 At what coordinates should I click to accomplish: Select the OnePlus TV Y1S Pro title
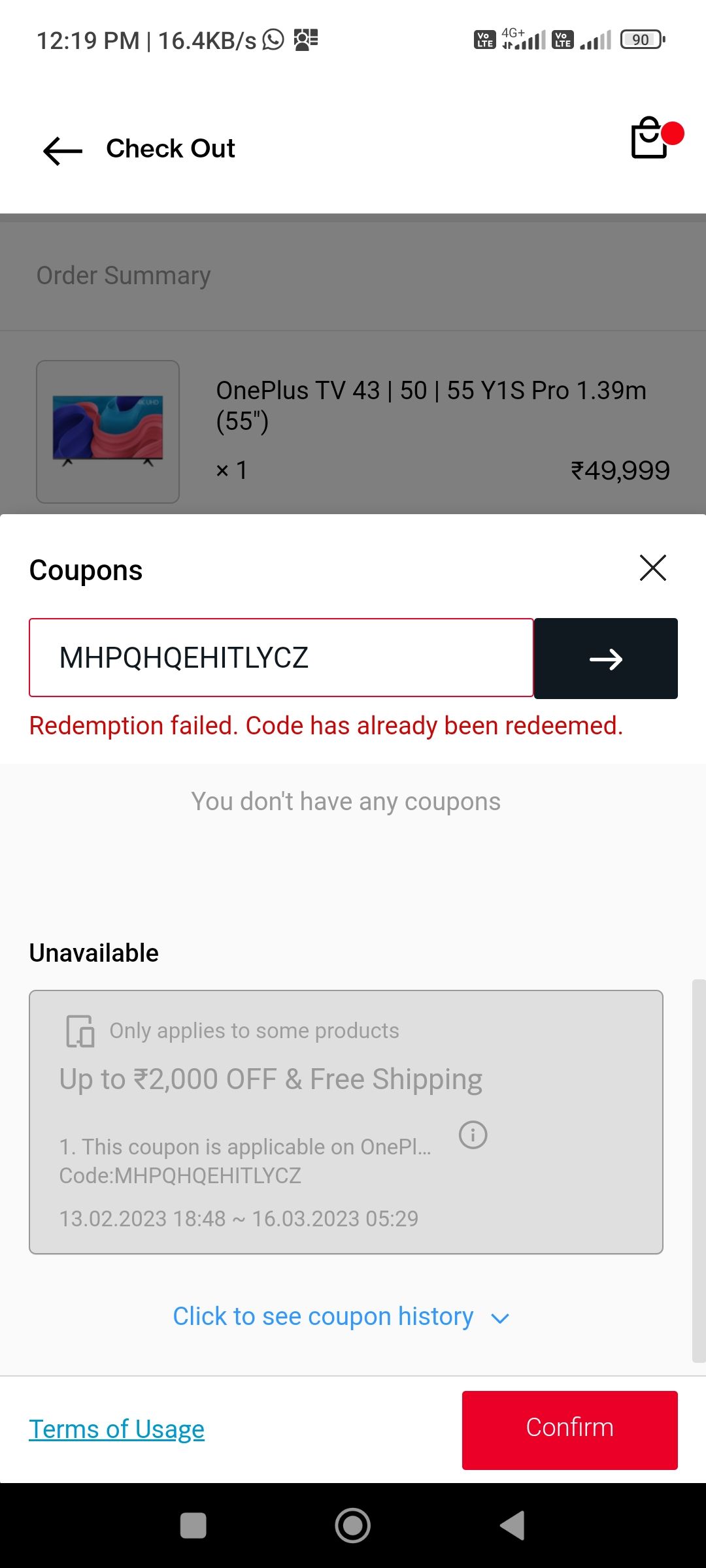(x=431, y=405)
